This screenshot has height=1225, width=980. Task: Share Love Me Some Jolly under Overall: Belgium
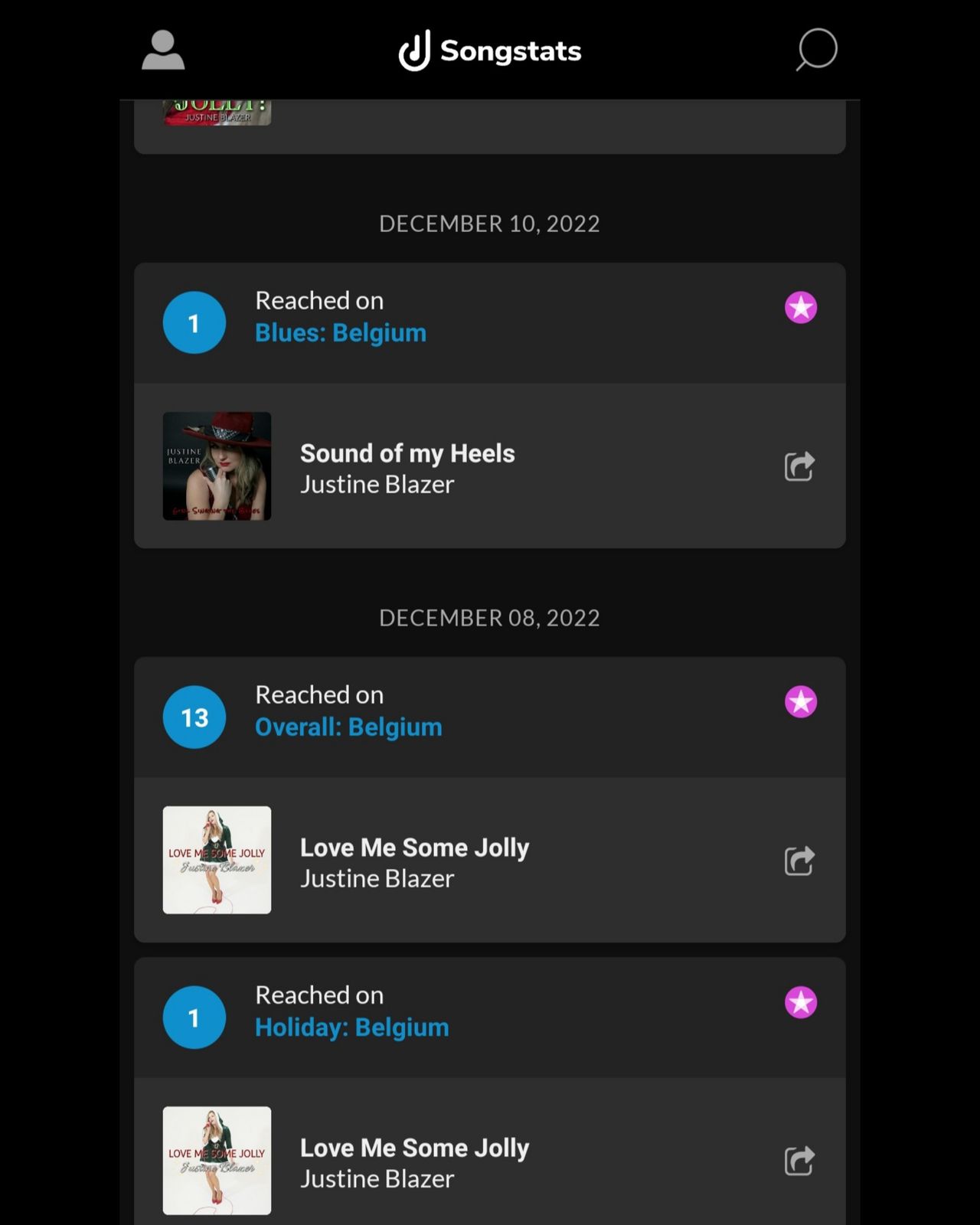(799, 861)
